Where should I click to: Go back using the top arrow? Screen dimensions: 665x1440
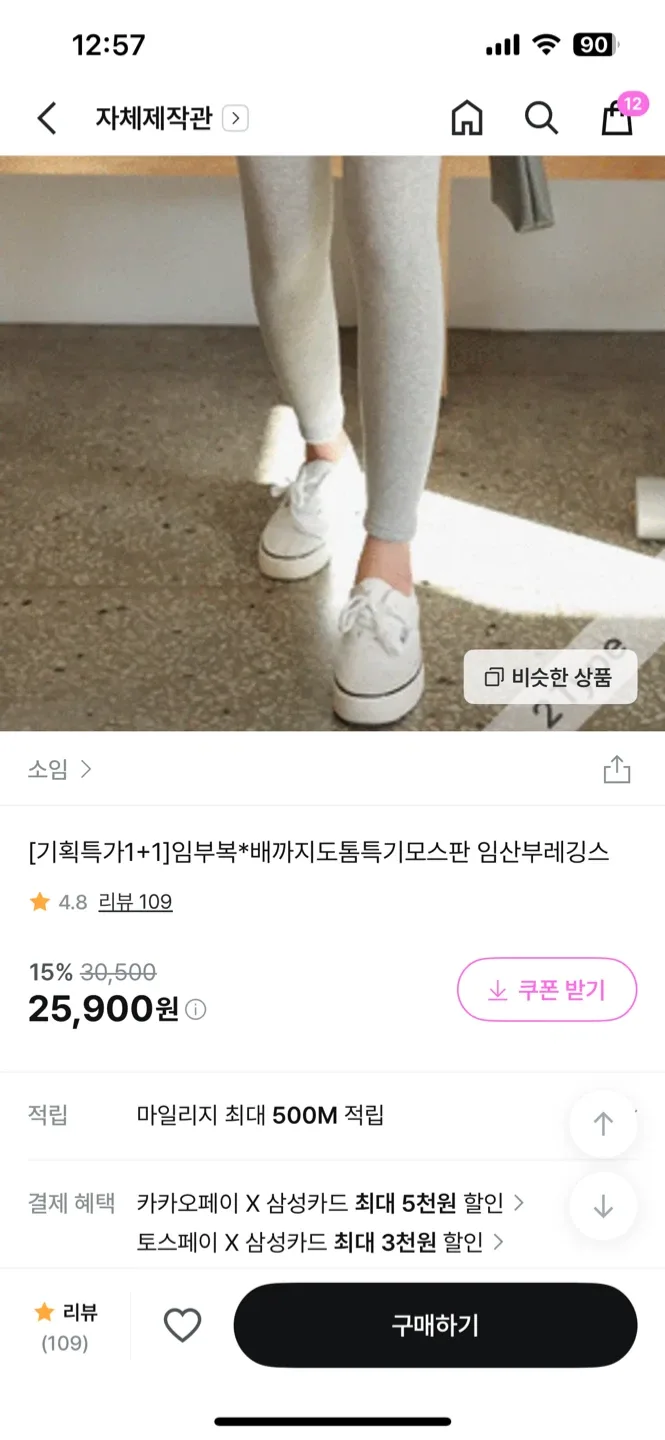point(46,119)
